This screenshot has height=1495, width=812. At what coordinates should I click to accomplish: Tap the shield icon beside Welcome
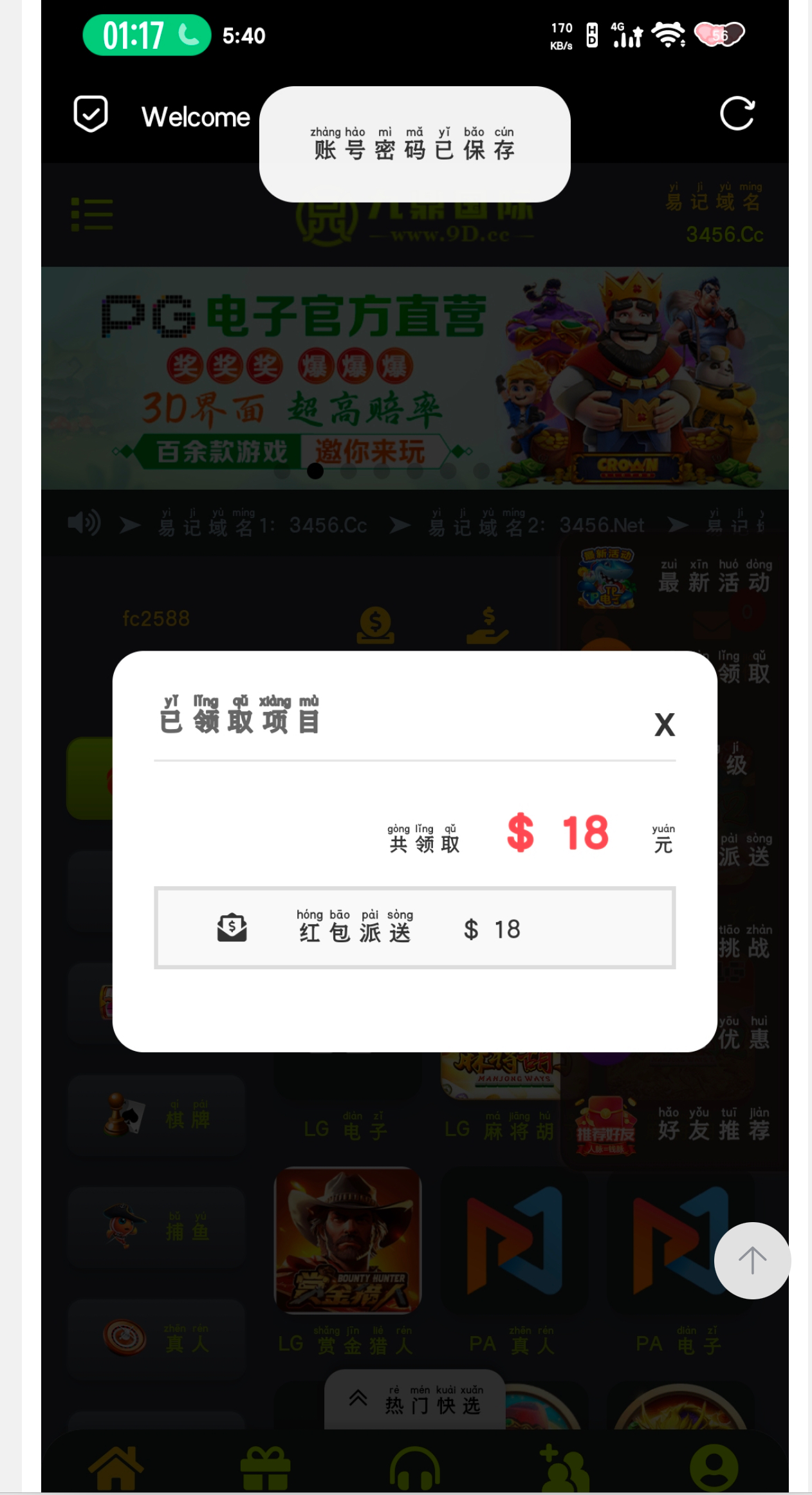click(91, 115)
